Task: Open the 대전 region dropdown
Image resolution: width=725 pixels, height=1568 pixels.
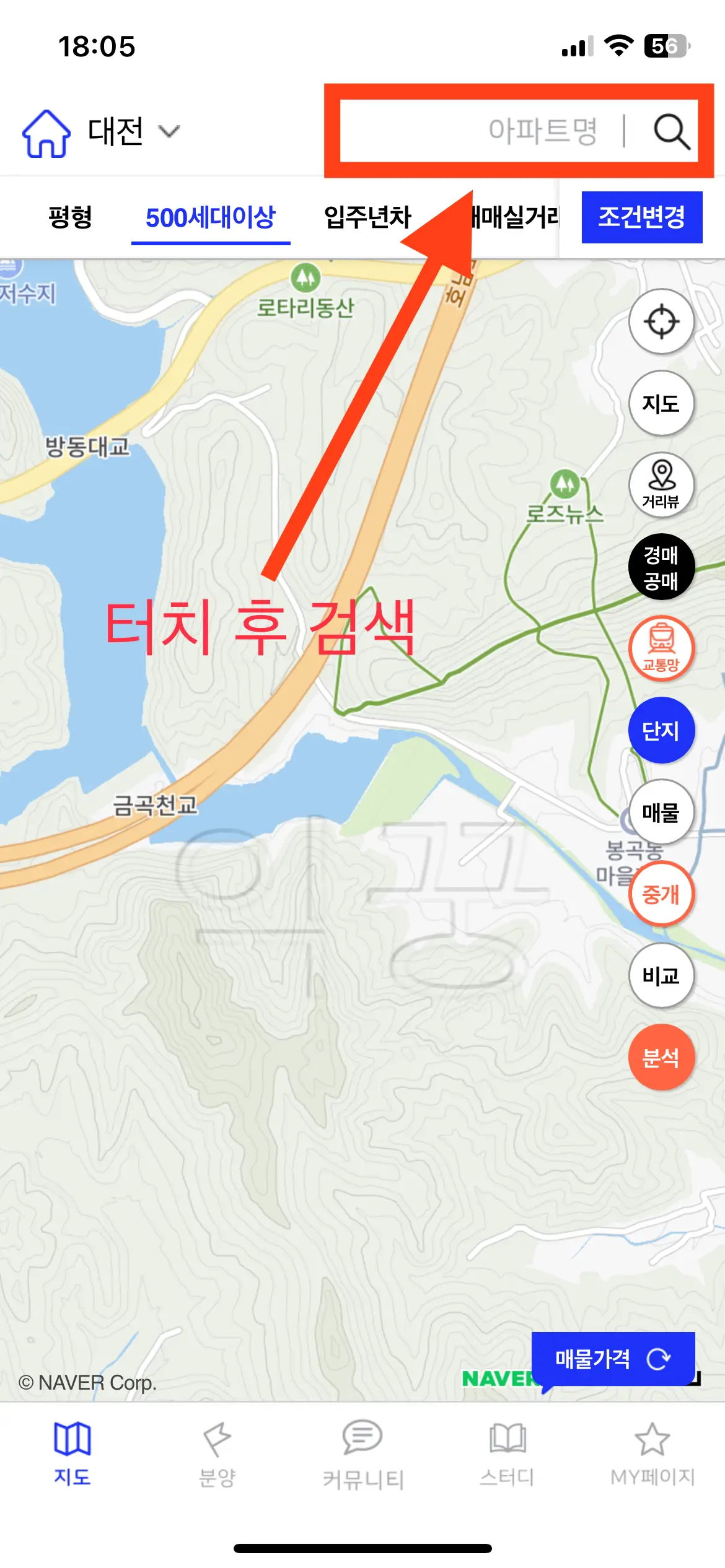Action: pyautogui.click(x=130, y=130)
